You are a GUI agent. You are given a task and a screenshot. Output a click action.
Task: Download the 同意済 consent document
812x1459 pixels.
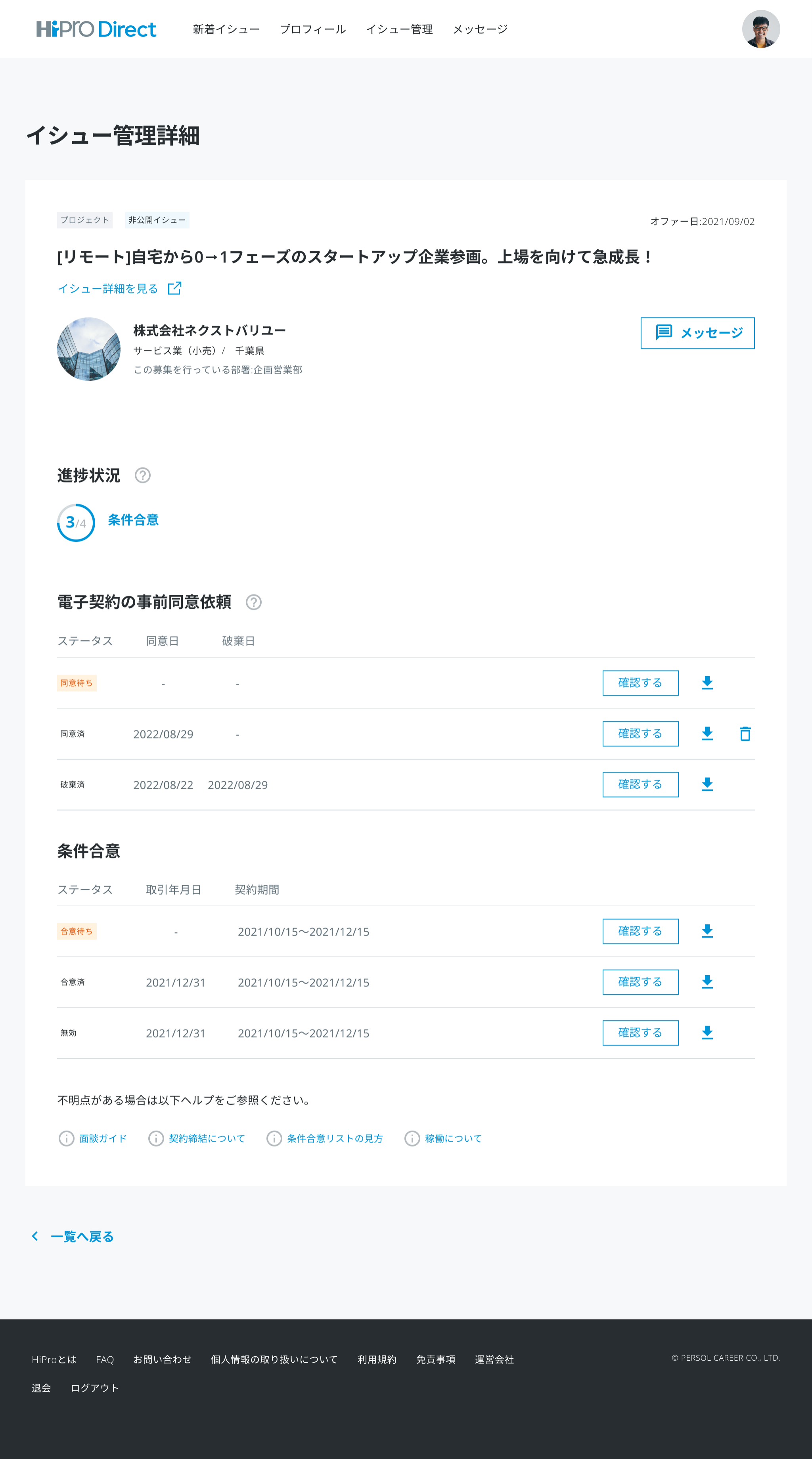point(707,734)
